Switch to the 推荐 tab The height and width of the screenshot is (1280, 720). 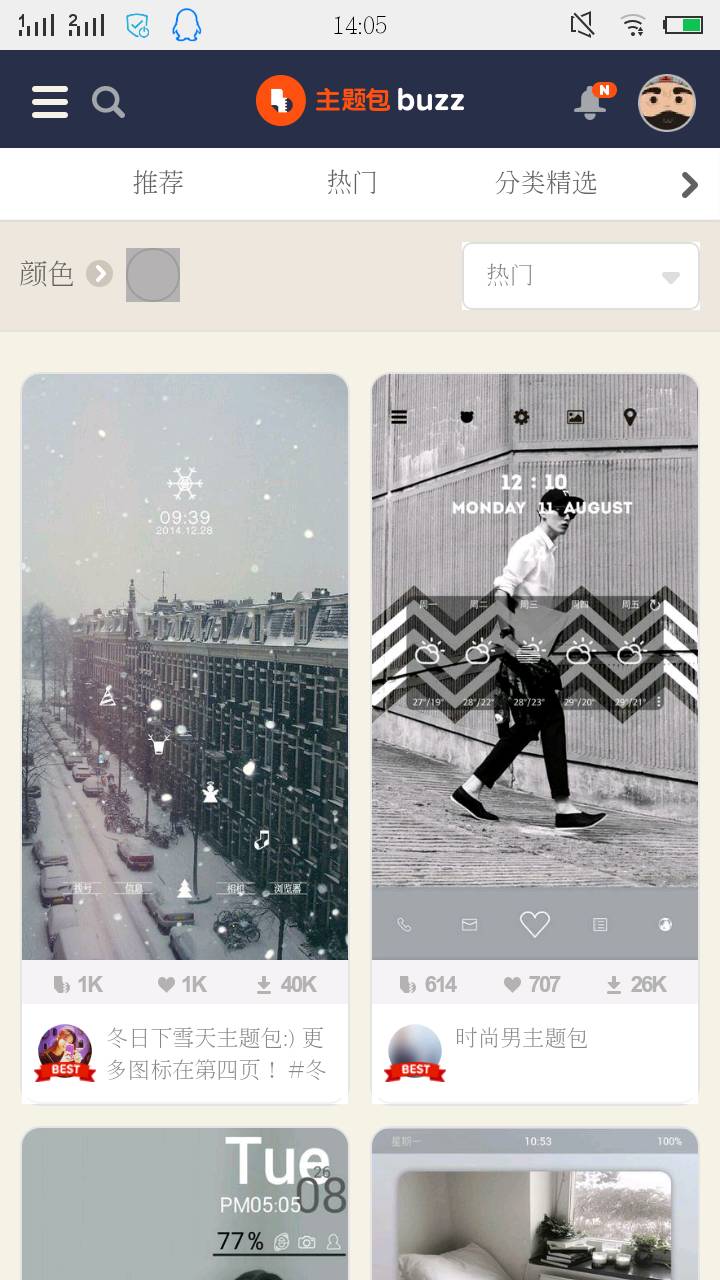pyautogui.click(x=158, y=183)
